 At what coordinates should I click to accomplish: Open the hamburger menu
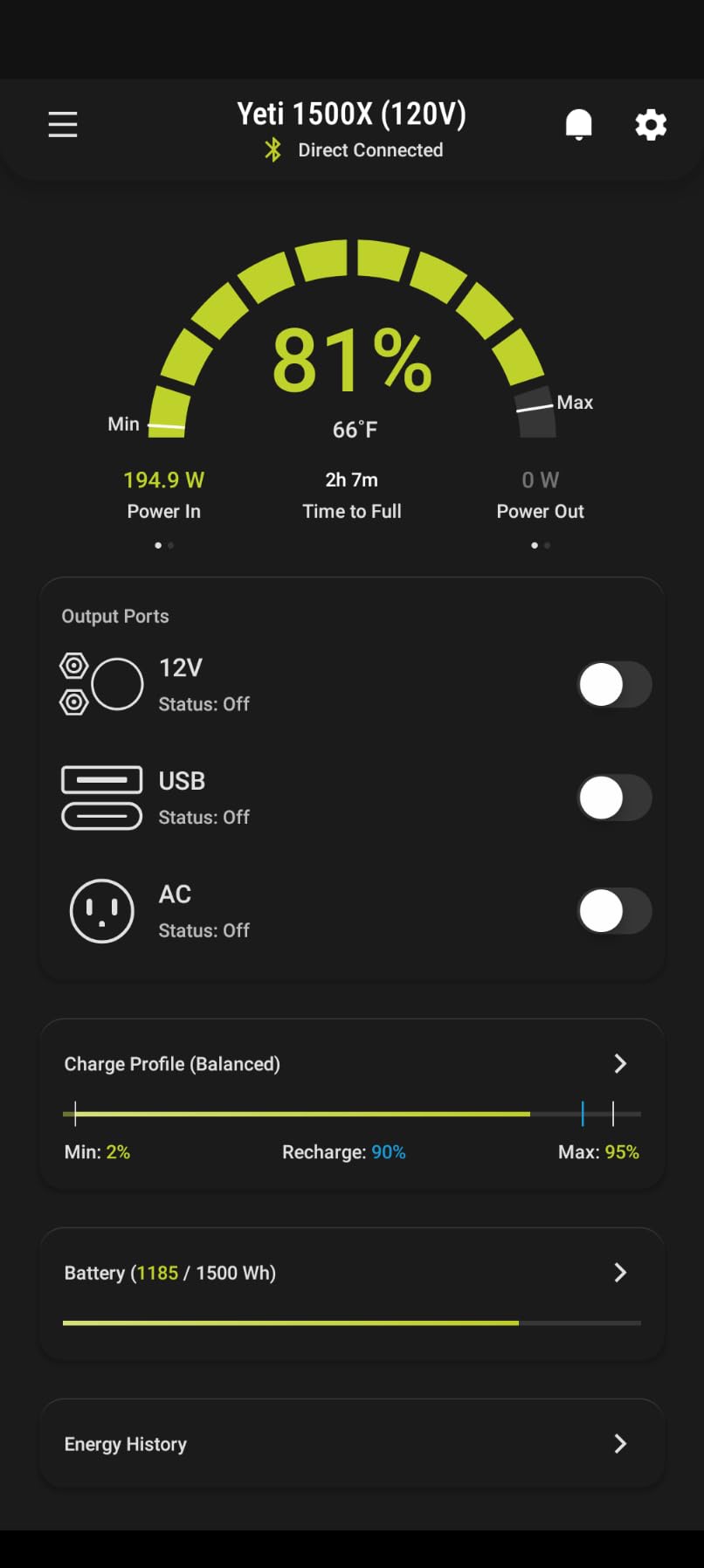(x=63, y=124)
